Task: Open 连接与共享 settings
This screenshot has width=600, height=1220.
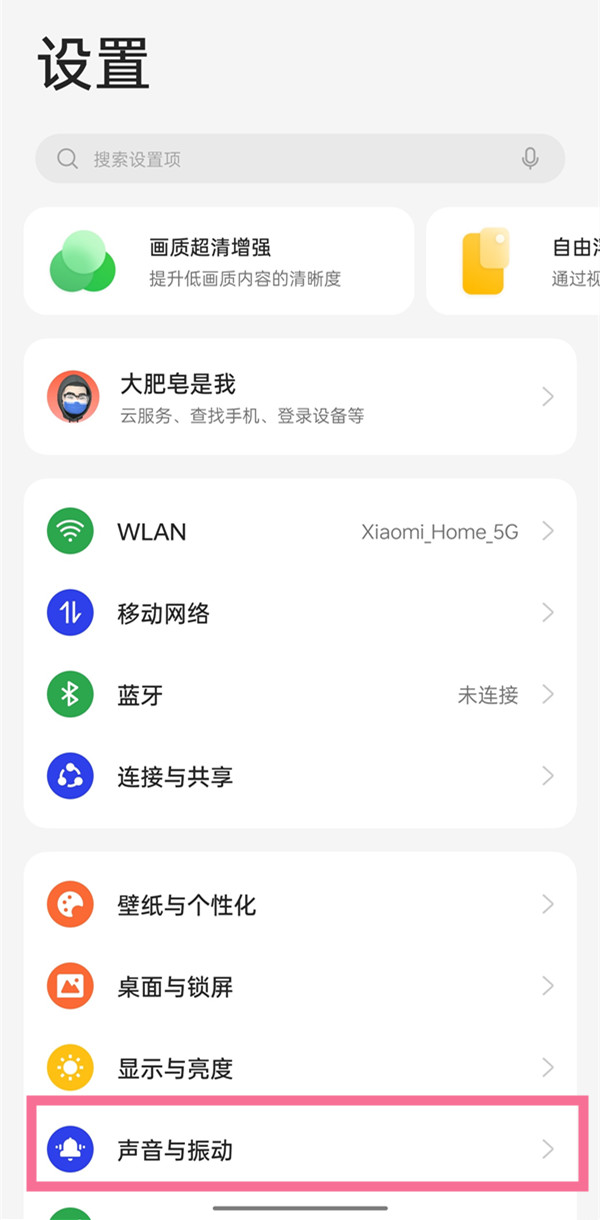Action: 300,776
